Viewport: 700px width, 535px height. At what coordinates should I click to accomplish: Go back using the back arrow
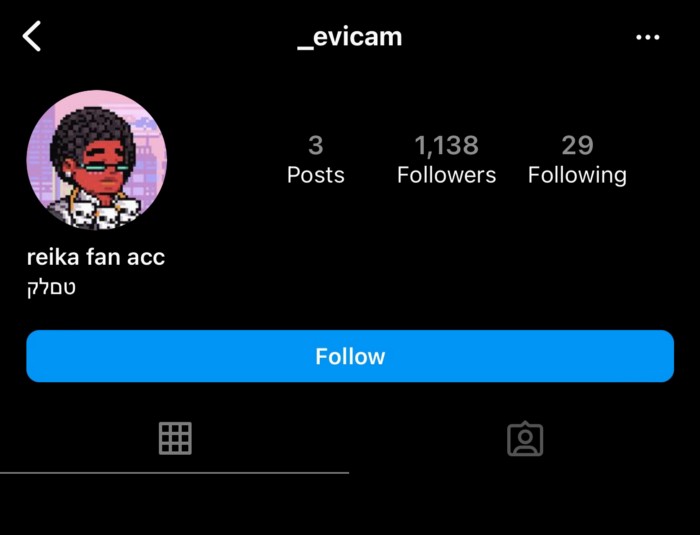click(x=32, y=37)
